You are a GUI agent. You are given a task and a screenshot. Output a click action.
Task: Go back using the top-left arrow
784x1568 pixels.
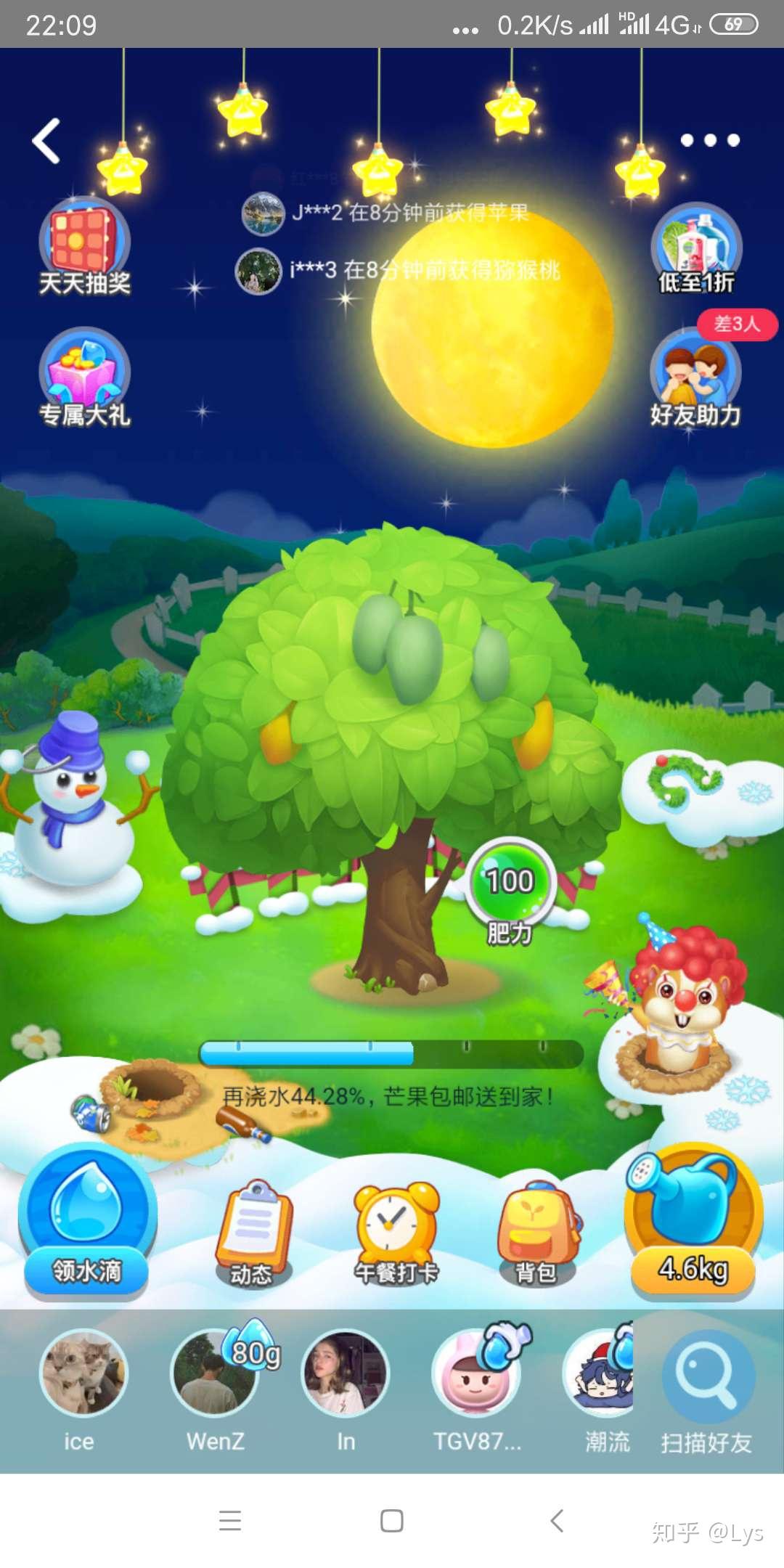point(46,141)
